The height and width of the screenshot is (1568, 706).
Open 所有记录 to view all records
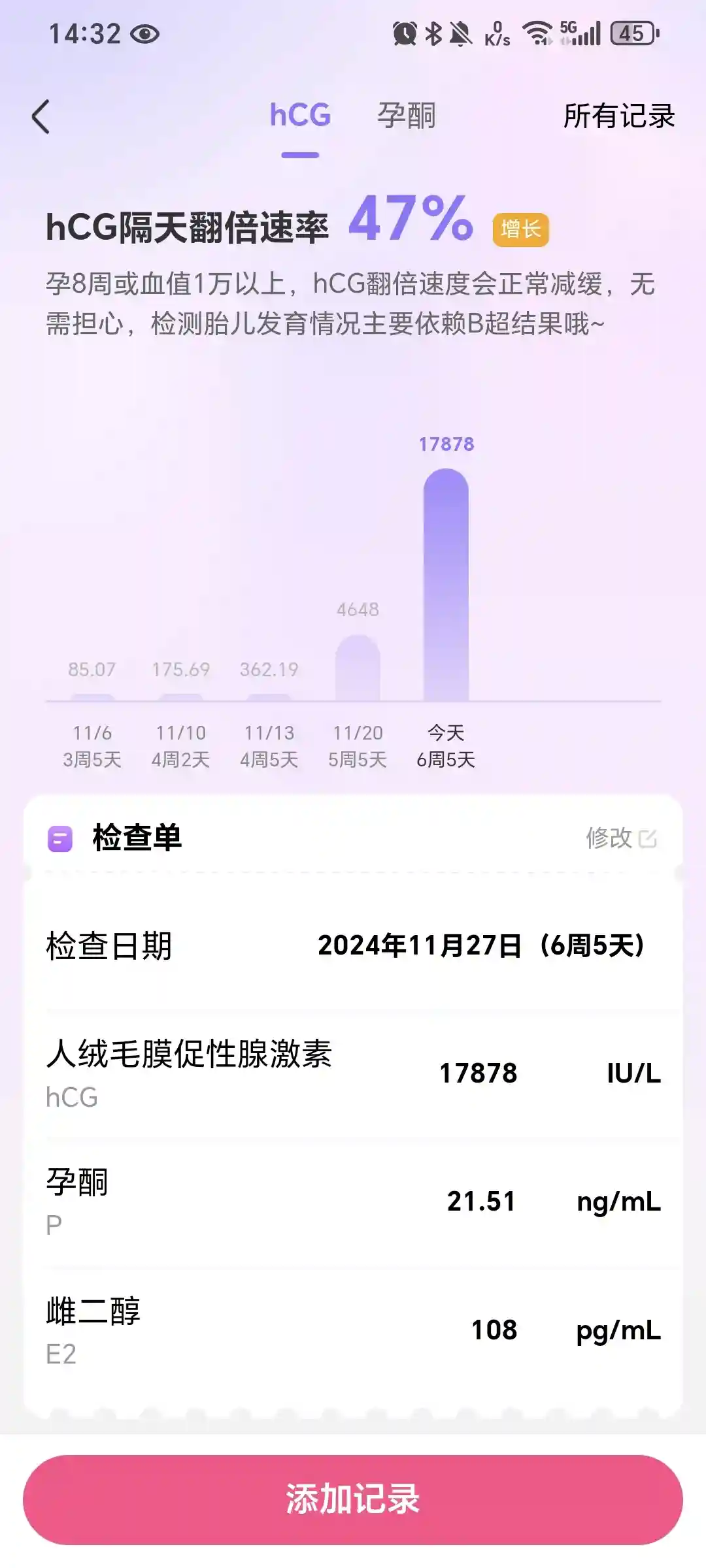(618, 117)
